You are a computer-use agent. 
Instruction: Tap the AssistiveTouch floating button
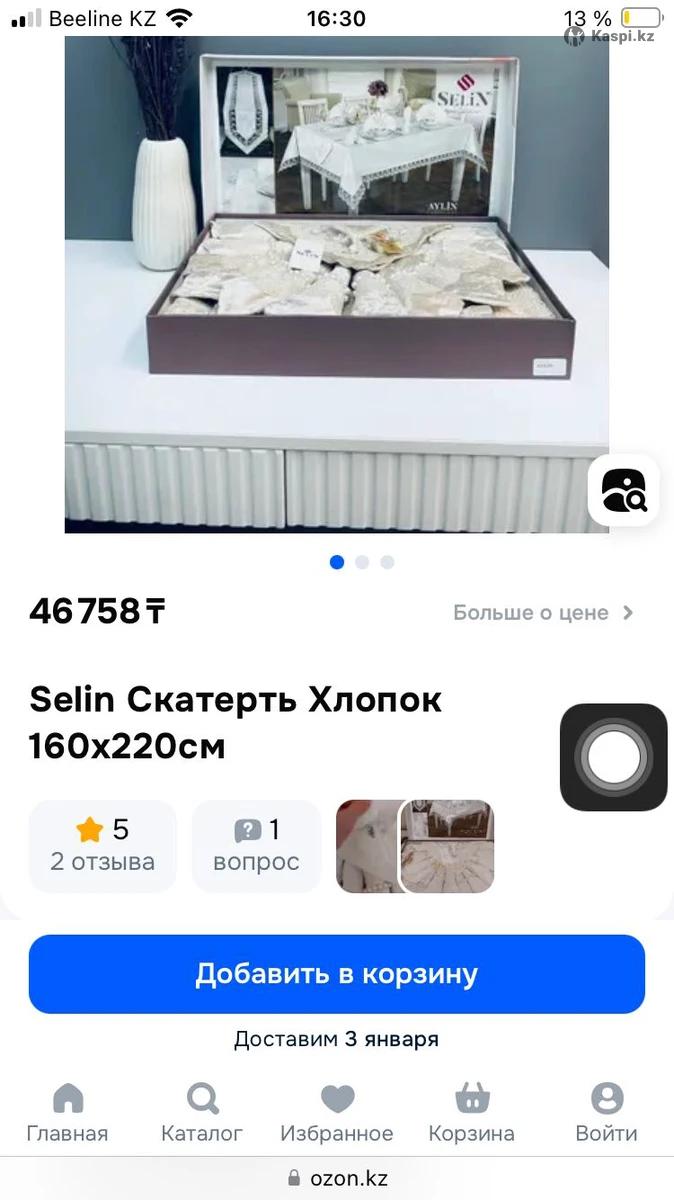click(x=613, y=757)
